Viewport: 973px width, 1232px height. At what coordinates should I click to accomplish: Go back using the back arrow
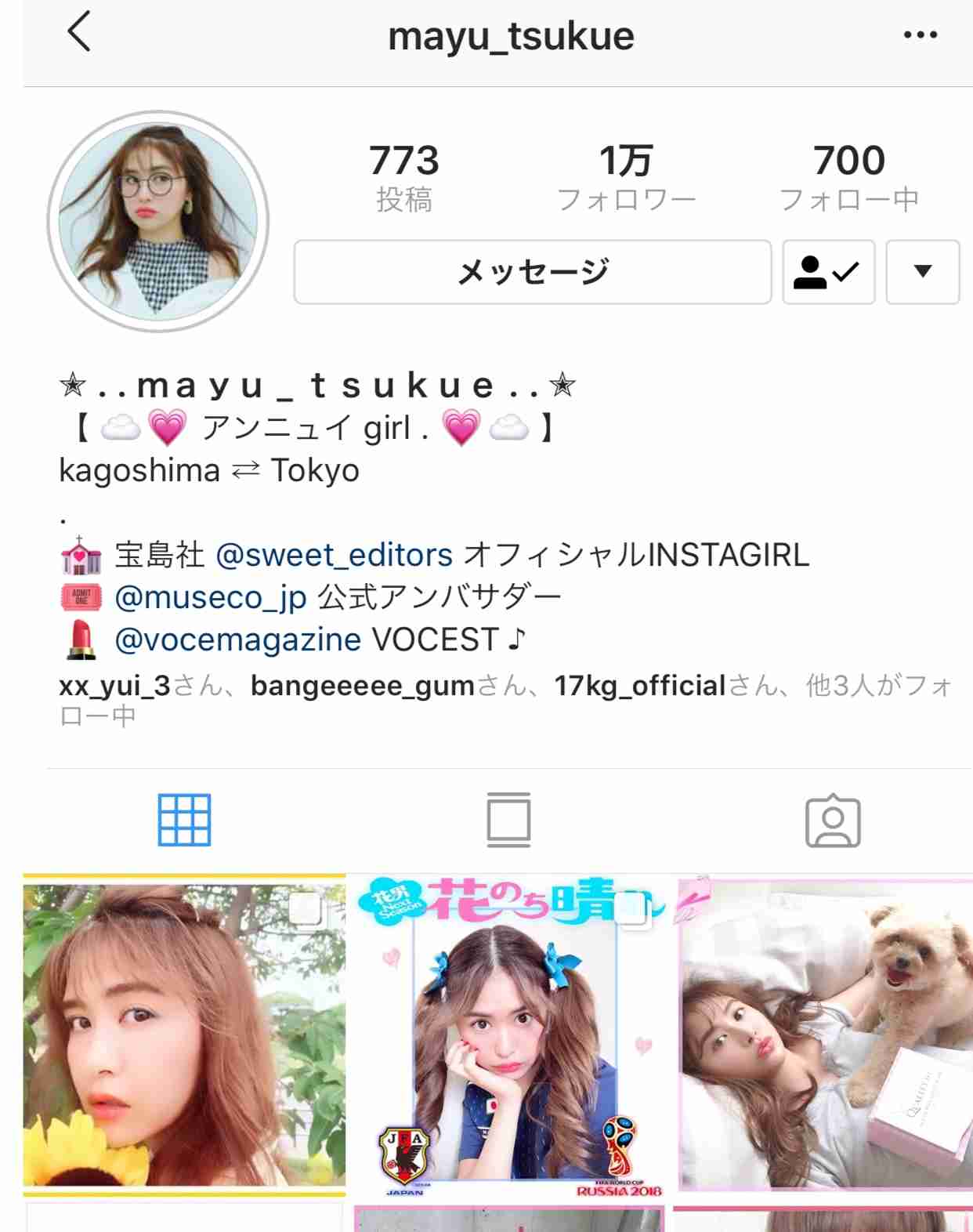(x=79, y=33)
